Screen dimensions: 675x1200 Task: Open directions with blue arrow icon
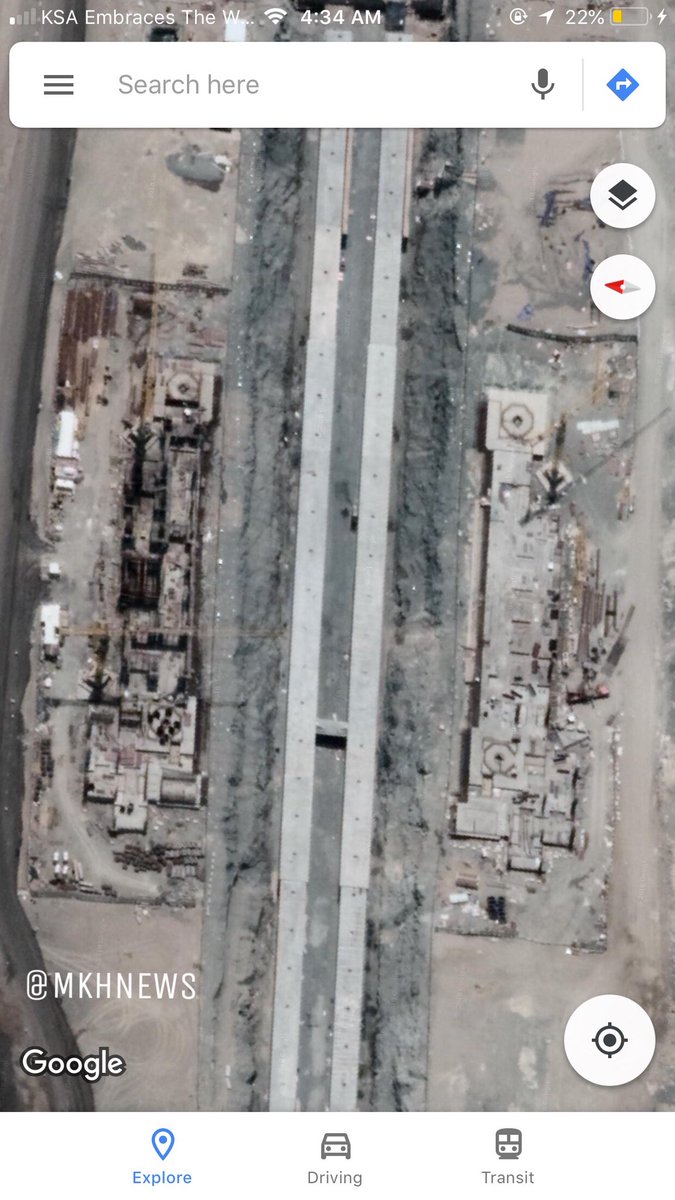(623, 85)
